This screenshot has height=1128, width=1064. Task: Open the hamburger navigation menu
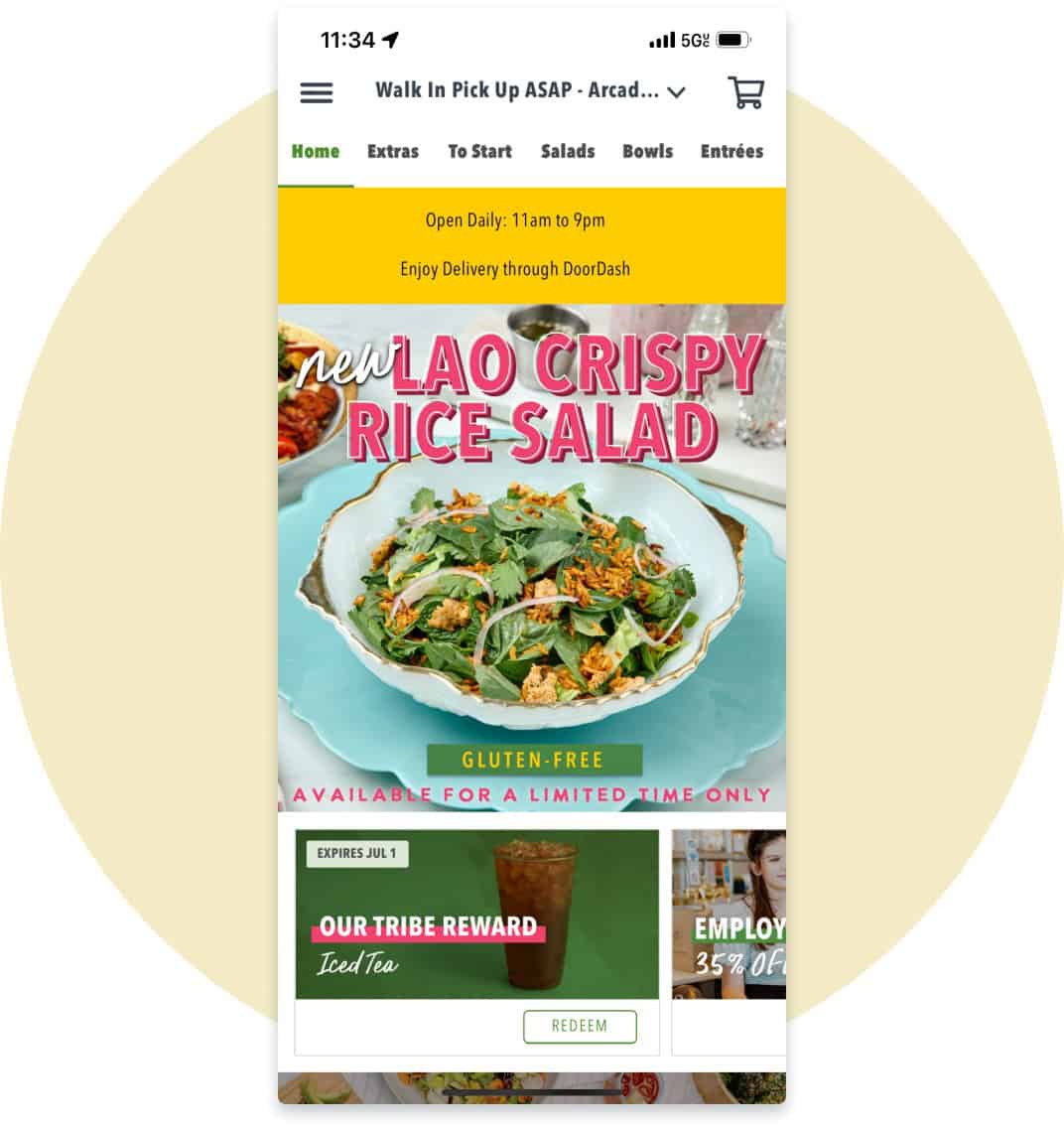[316, 93]
